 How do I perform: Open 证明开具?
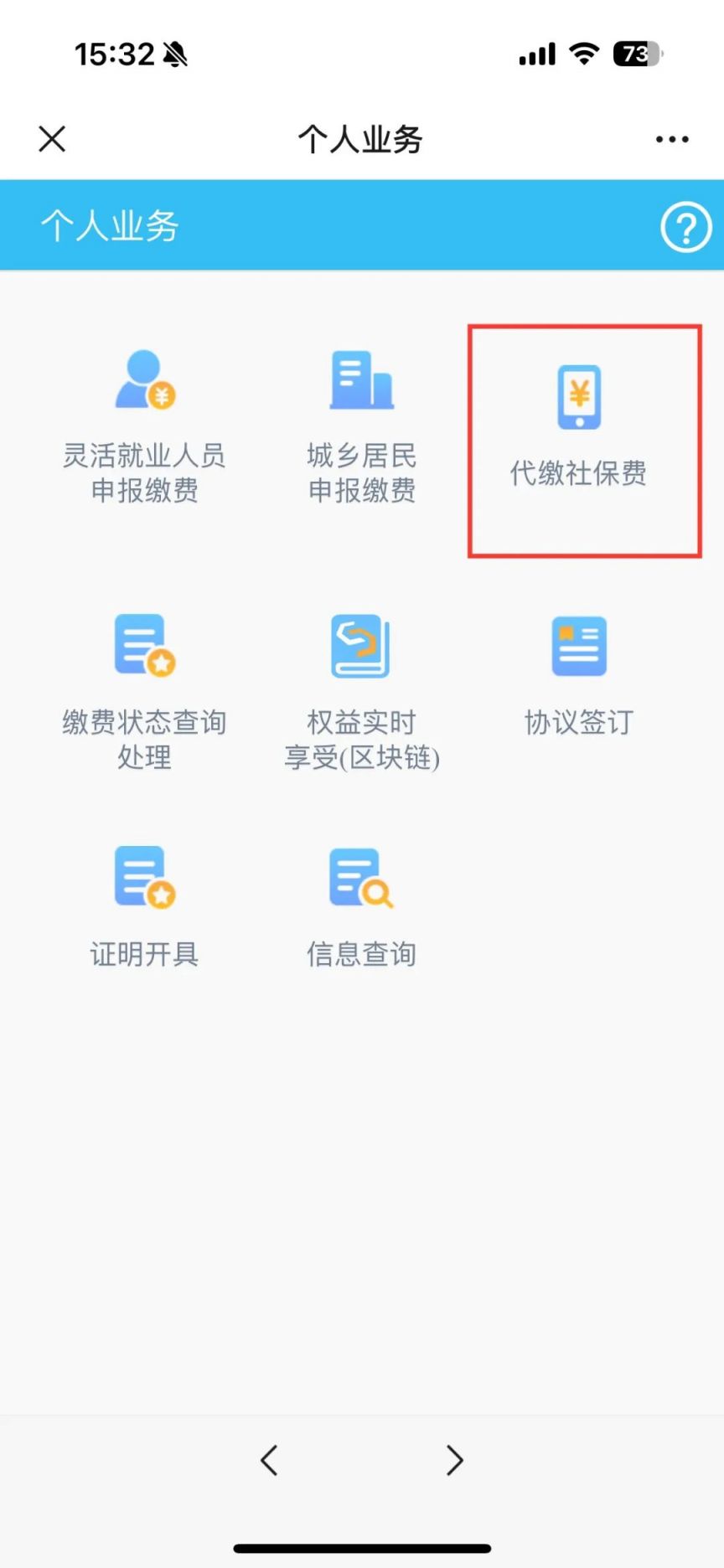[x=144, y=906]
